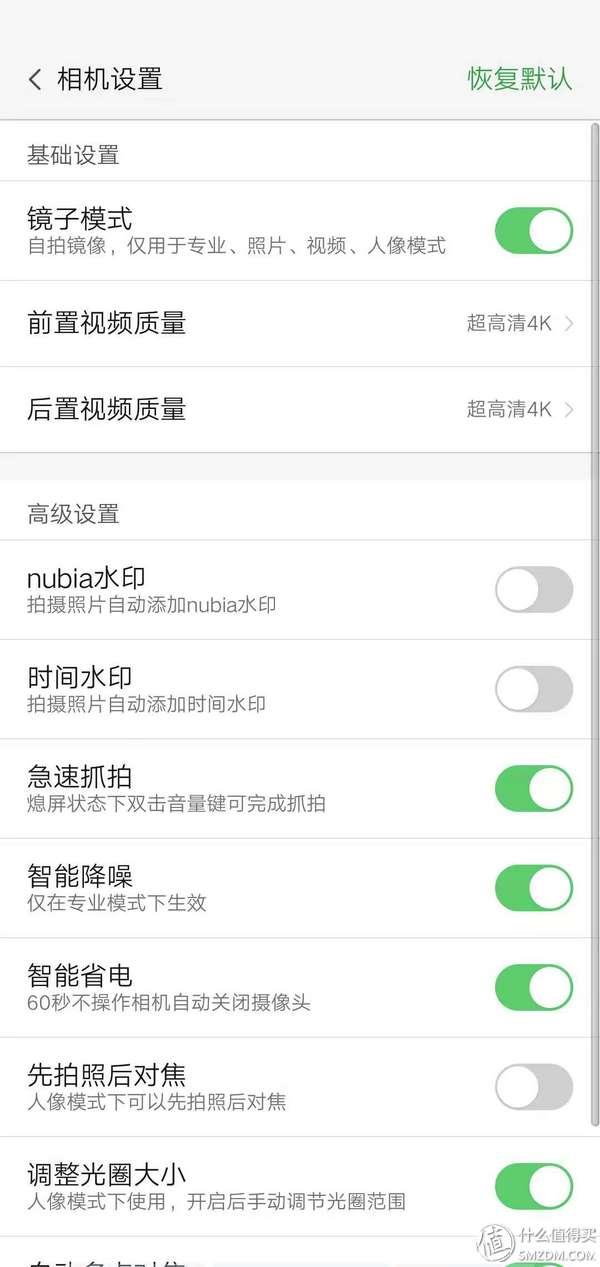Toggle off 智能省电
The height and width of the screenshot is (1267, 600).
(534, 987)
